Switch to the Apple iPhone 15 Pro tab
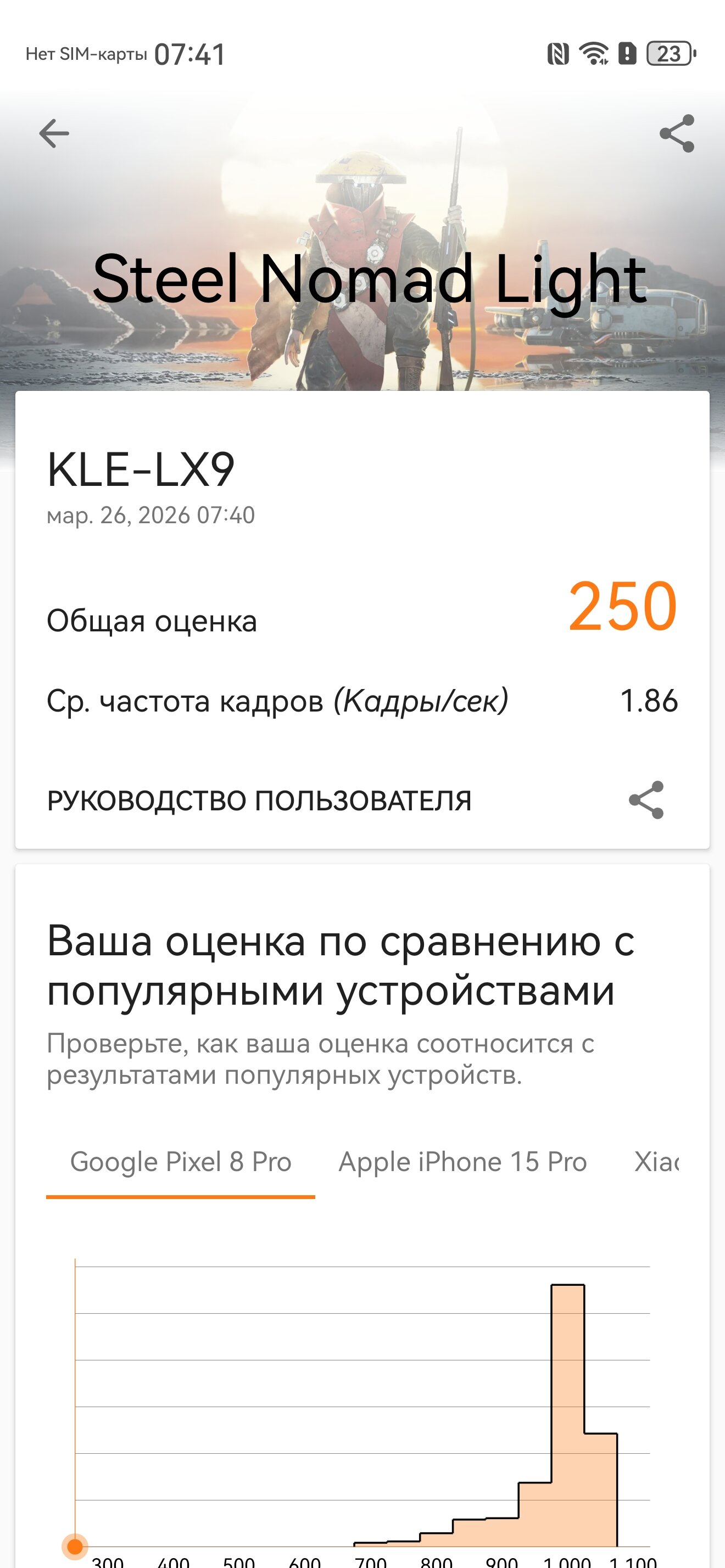The width and height of the screenshot is (725, 1568). [462, 1162]
